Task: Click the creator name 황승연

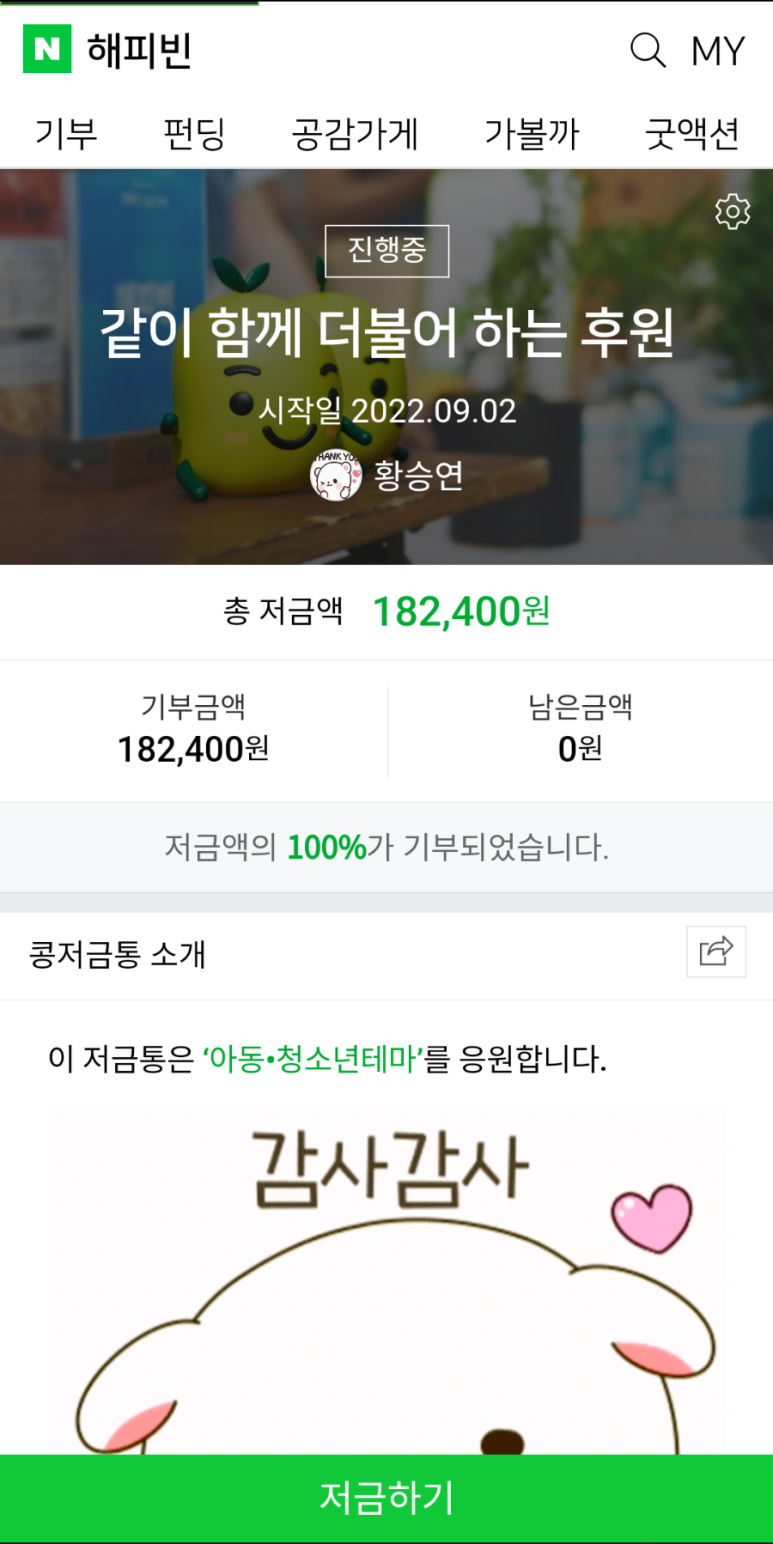Action: [419, 478]
